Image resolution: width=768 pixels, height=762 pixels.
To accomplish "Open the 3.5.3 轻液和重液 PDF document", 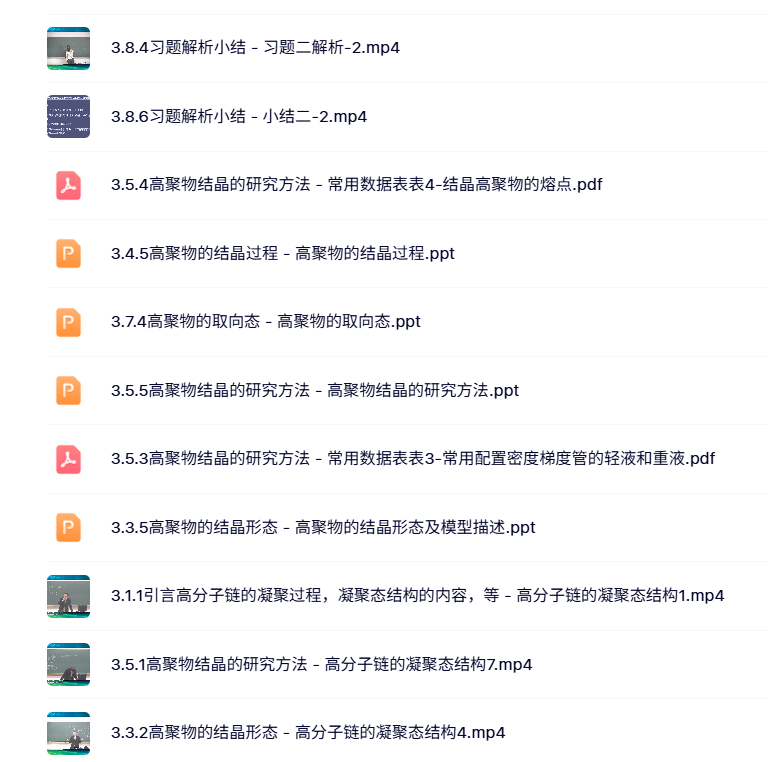I will (412, 459).
